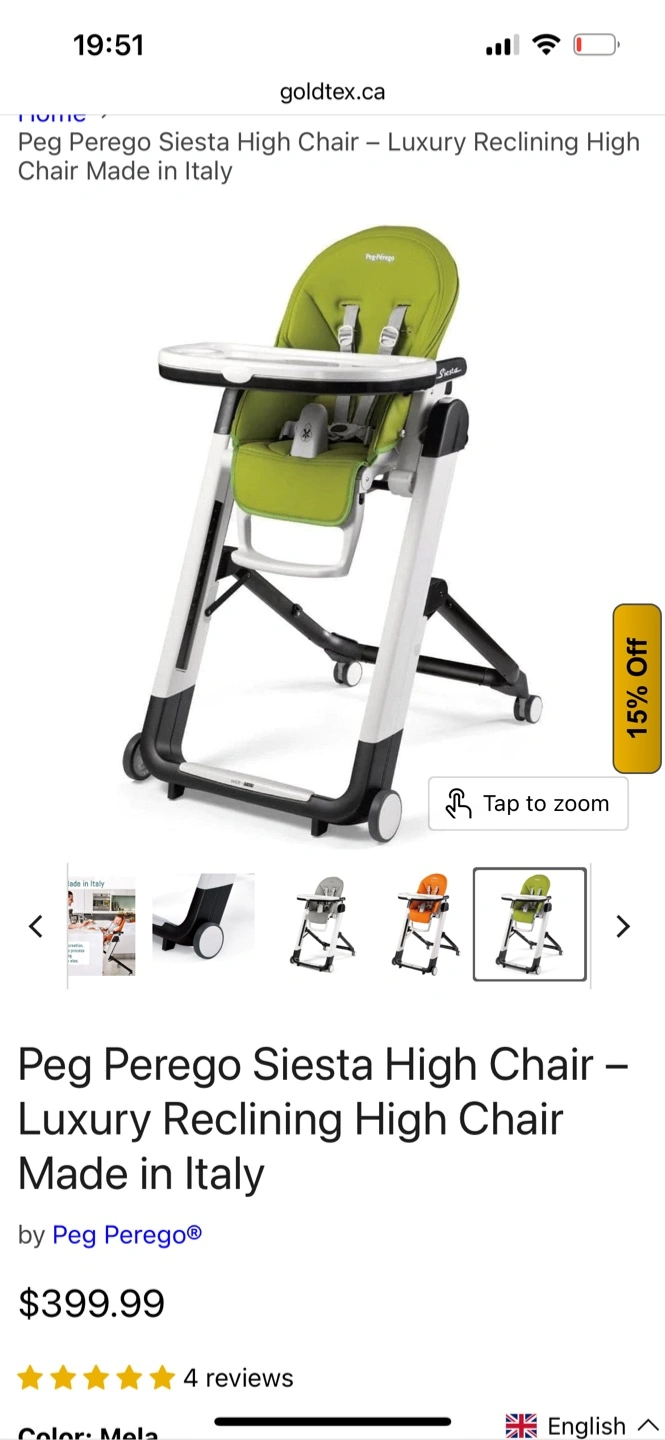Open the Home breadcrumb link
665x1440 pixels.
(x=52, y=116)
